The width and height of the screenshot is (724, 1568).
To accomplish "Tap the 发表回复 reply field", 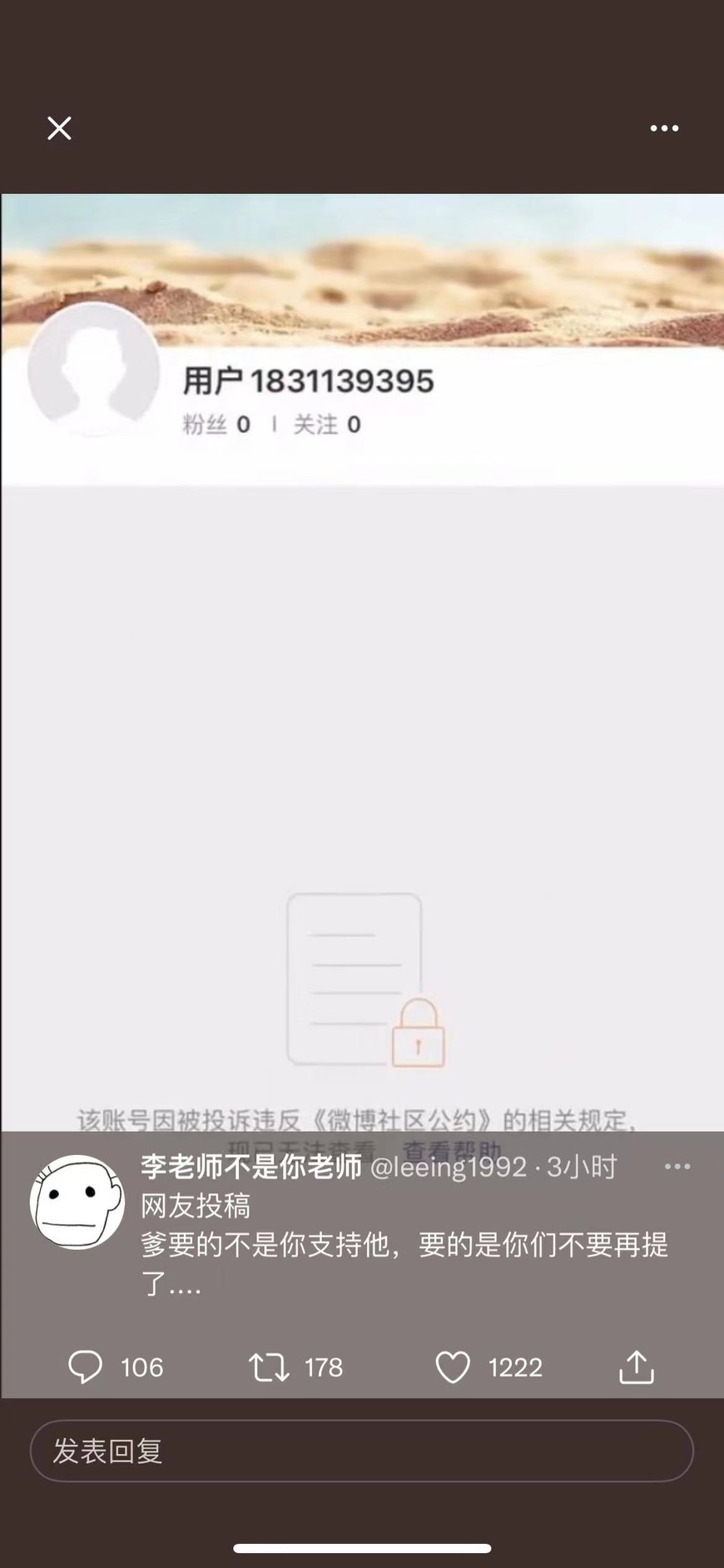I will (362, 1451).
